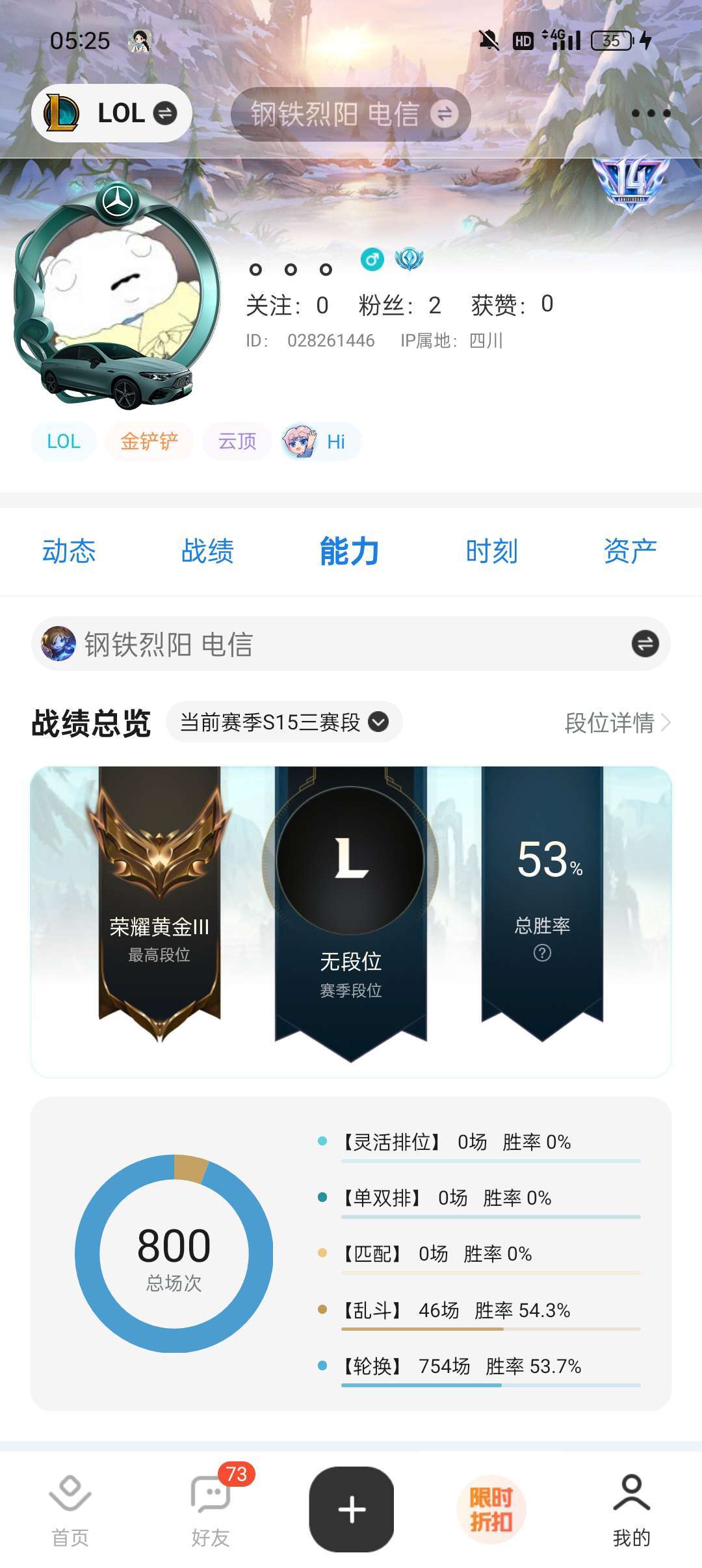Open the 限时折扣 discount page
This screenshot has height=1568, width=702.
(x=491, y=1509)
